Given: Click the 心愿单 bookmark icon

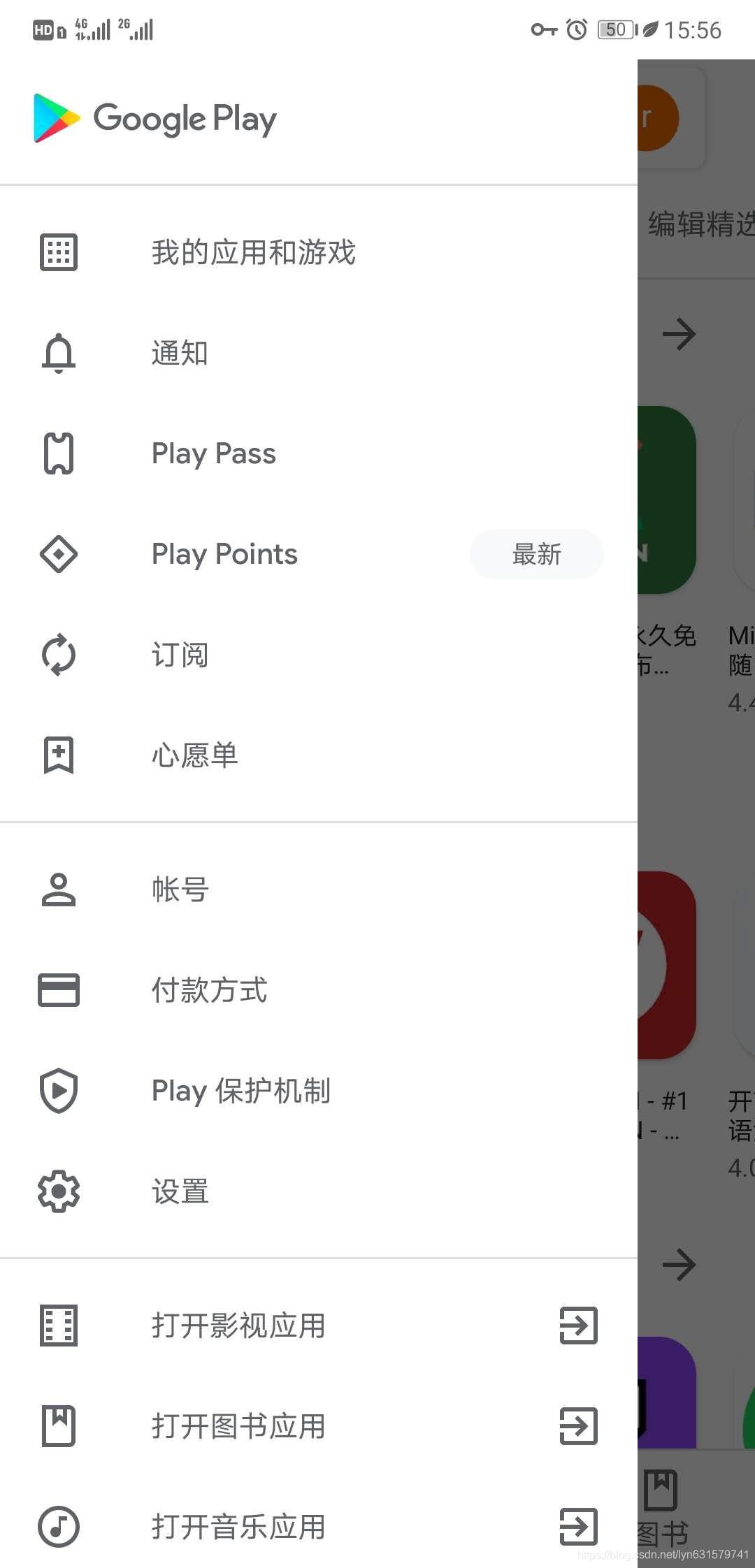Looking at the screenshot, I should (x=58, y=755).
